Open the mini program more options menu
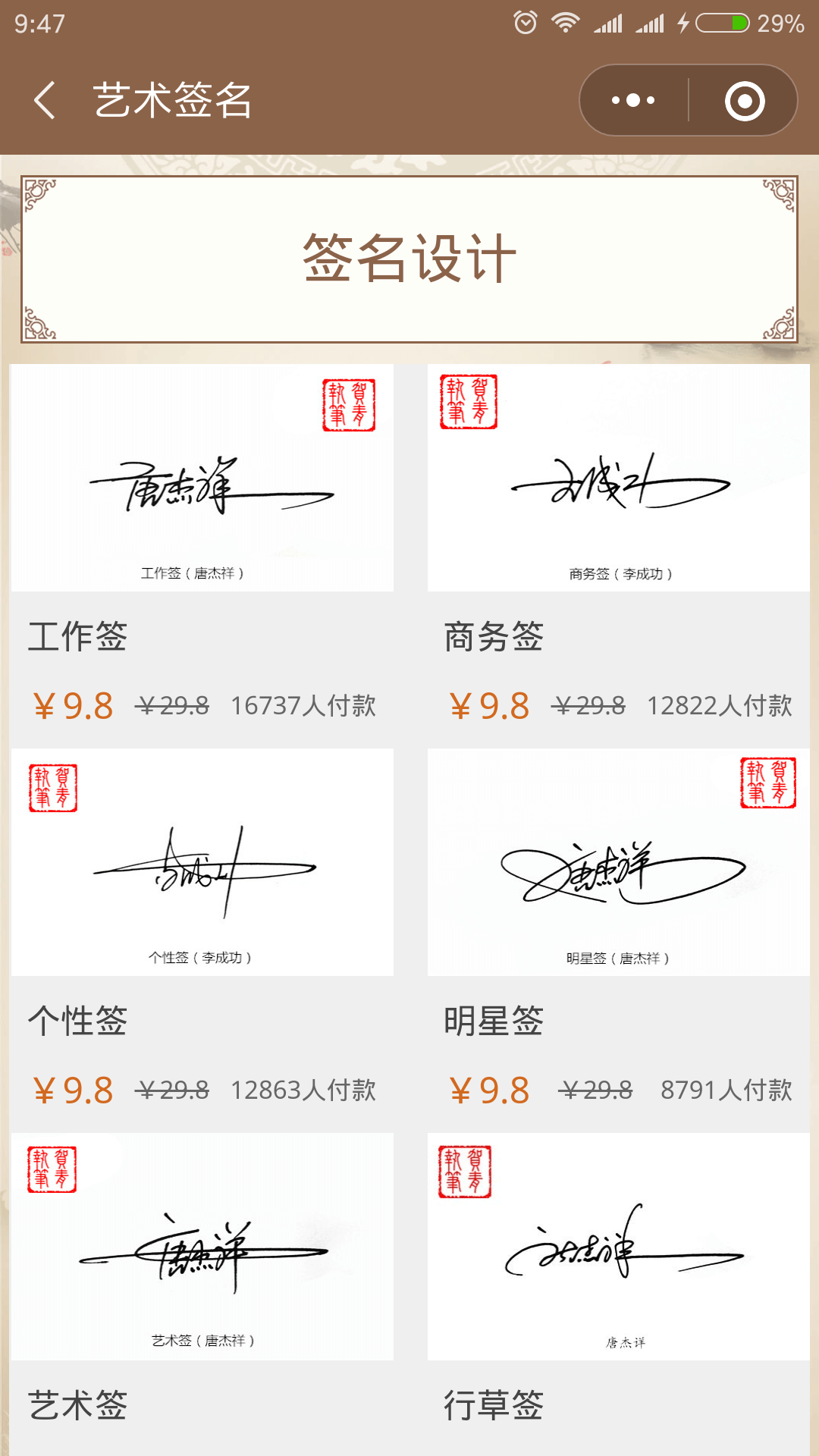 pyautogui.click(x=633, y=100)
